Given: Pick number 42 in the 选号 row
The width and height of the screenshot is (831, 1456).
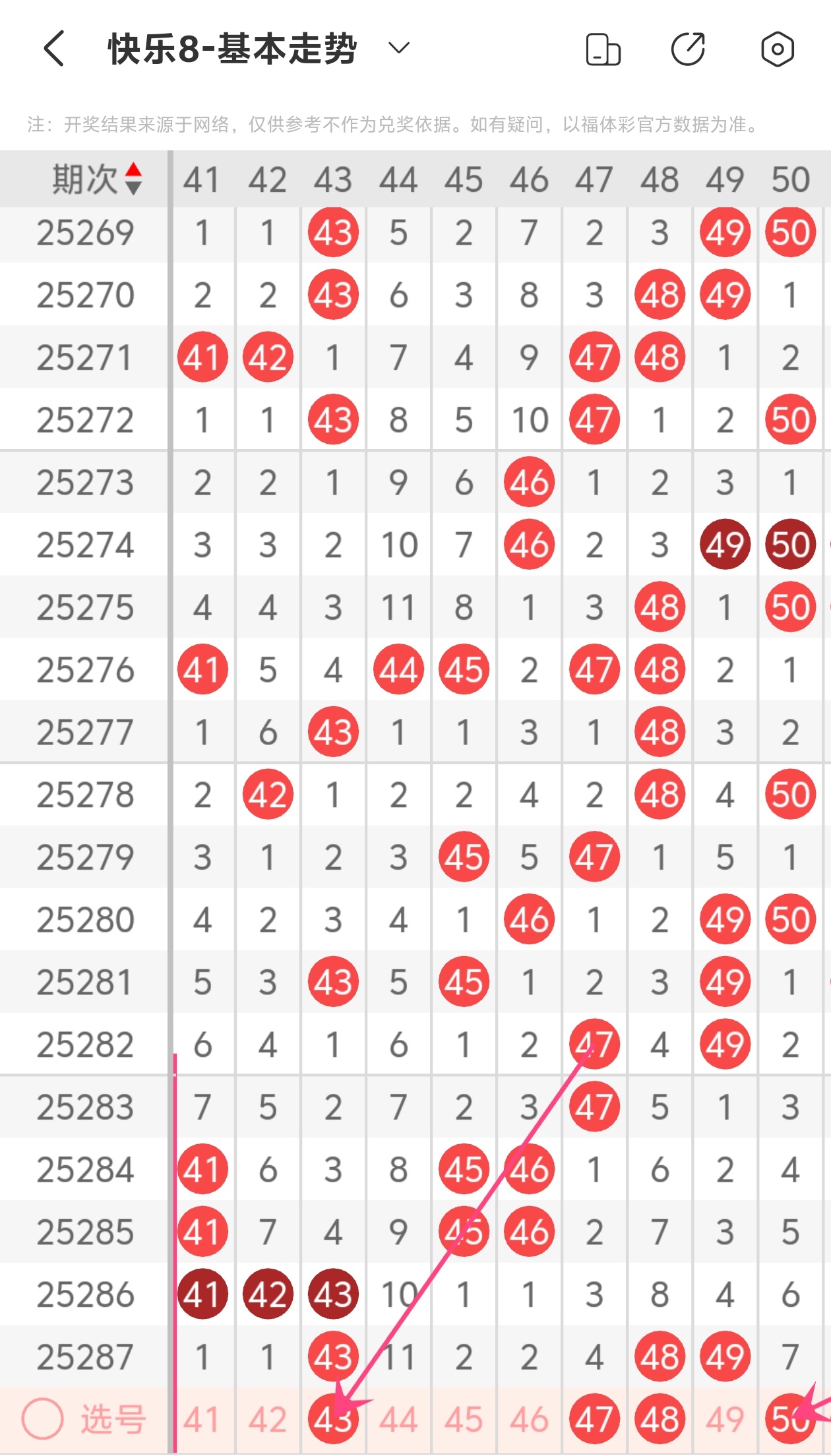Looking at the screenshot, I should coord(267,1420).
